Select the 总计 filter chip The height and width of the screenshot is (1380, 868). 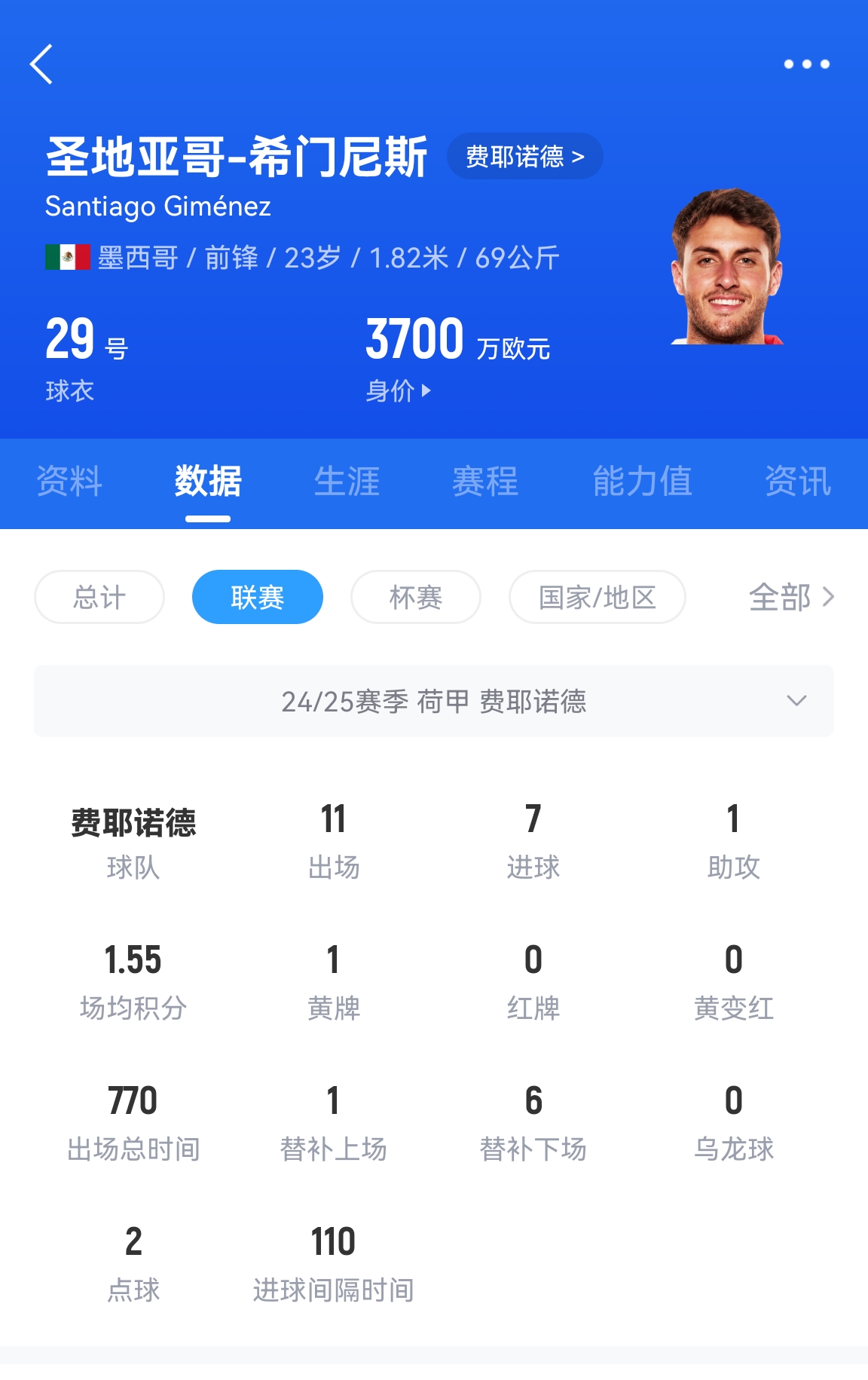click(99, 597)
